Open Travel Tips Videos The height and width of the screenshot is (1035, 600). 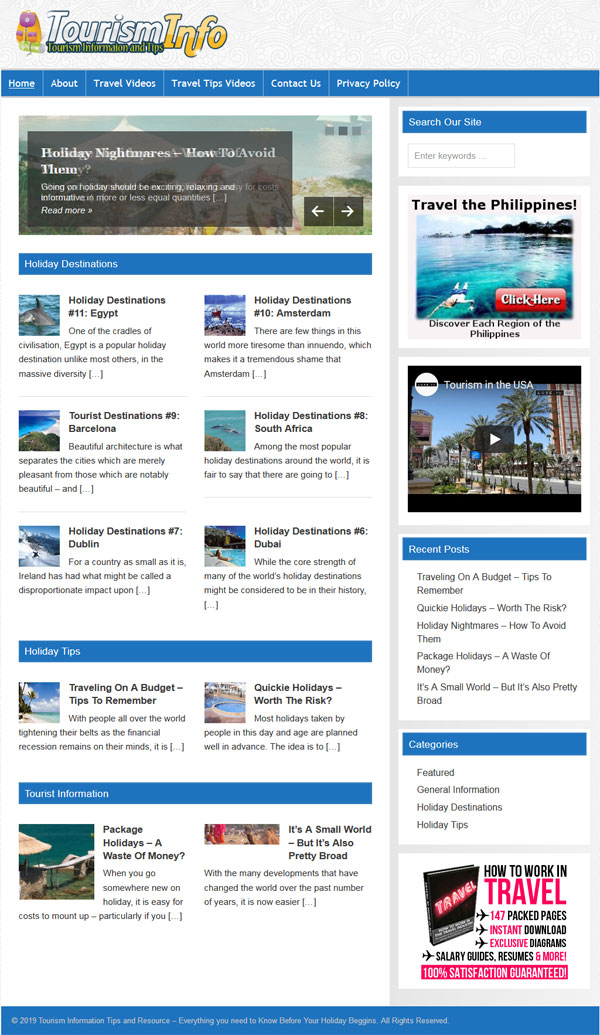click(213, 83)
